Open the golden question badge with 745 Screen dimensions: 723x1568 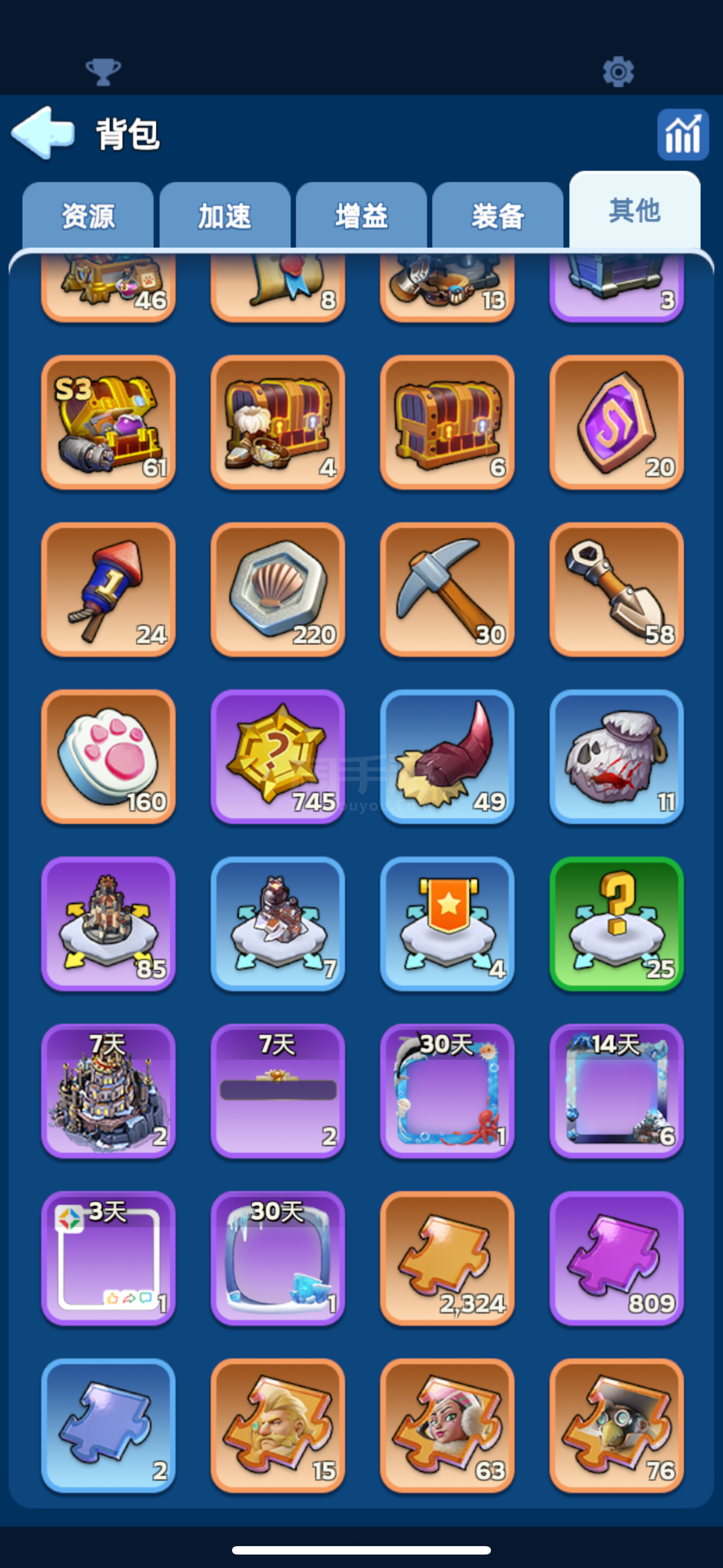277,756
